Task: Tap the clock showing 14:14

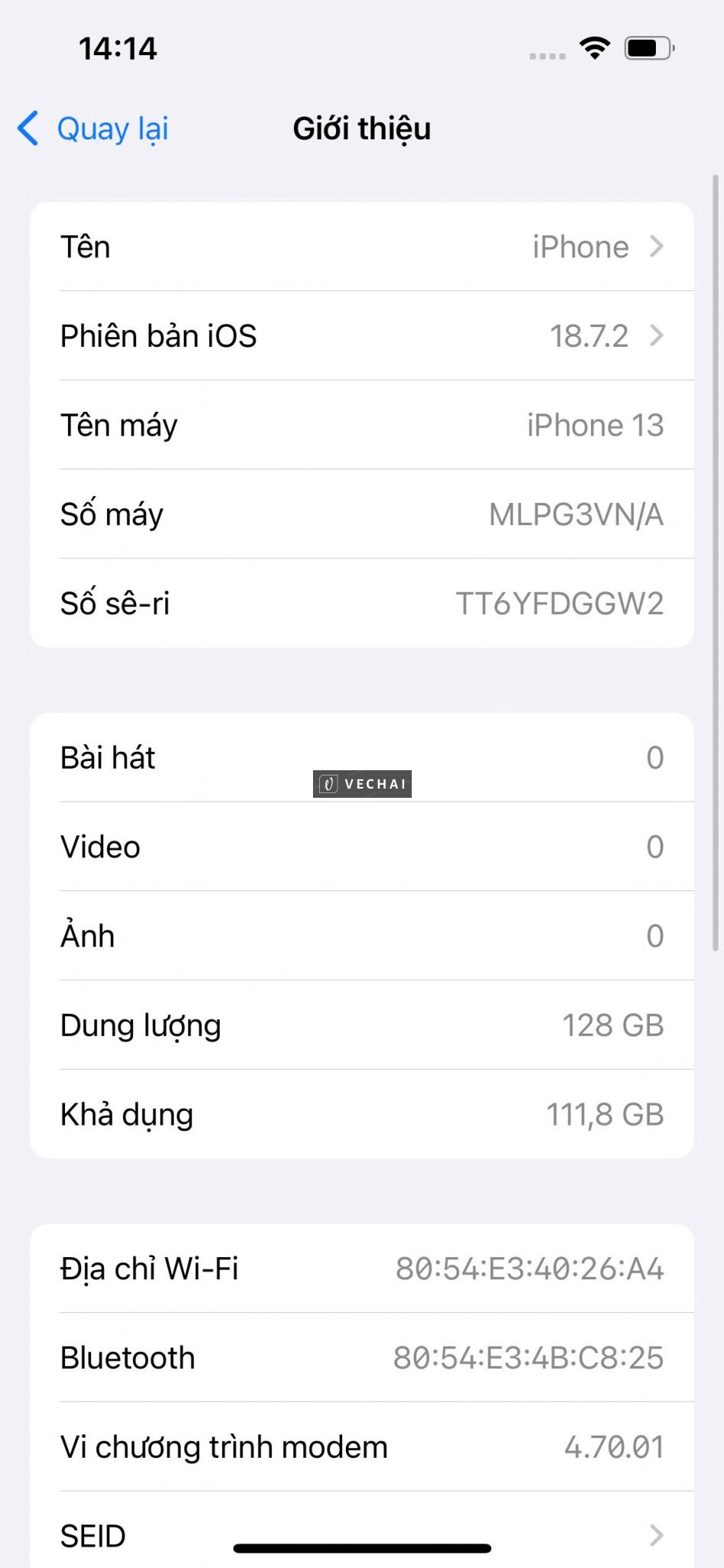Action: coord(117,48)
